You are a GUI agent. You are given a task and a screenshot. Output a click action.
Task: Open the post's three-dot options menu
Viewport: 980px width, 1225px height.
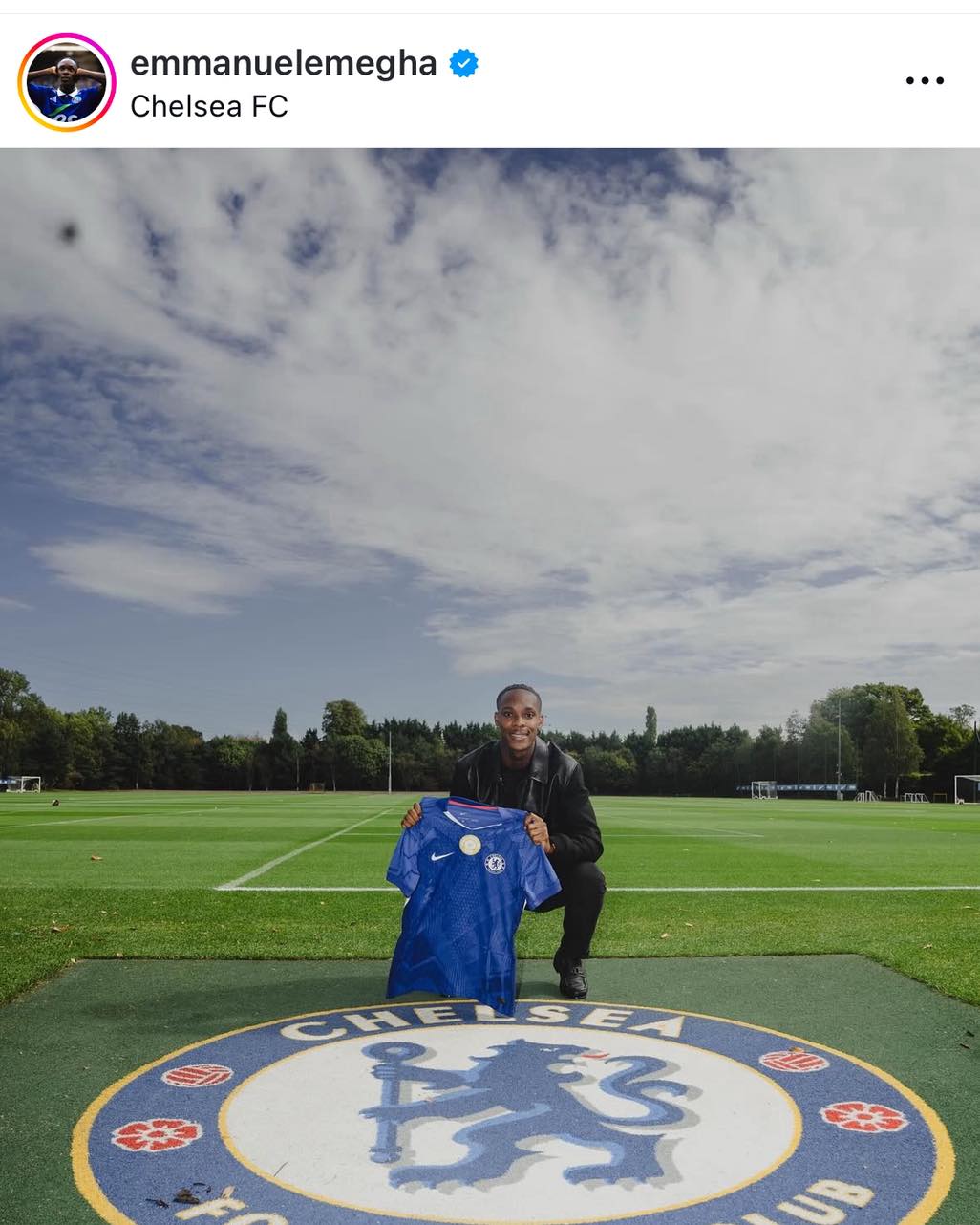coord(924,82)
